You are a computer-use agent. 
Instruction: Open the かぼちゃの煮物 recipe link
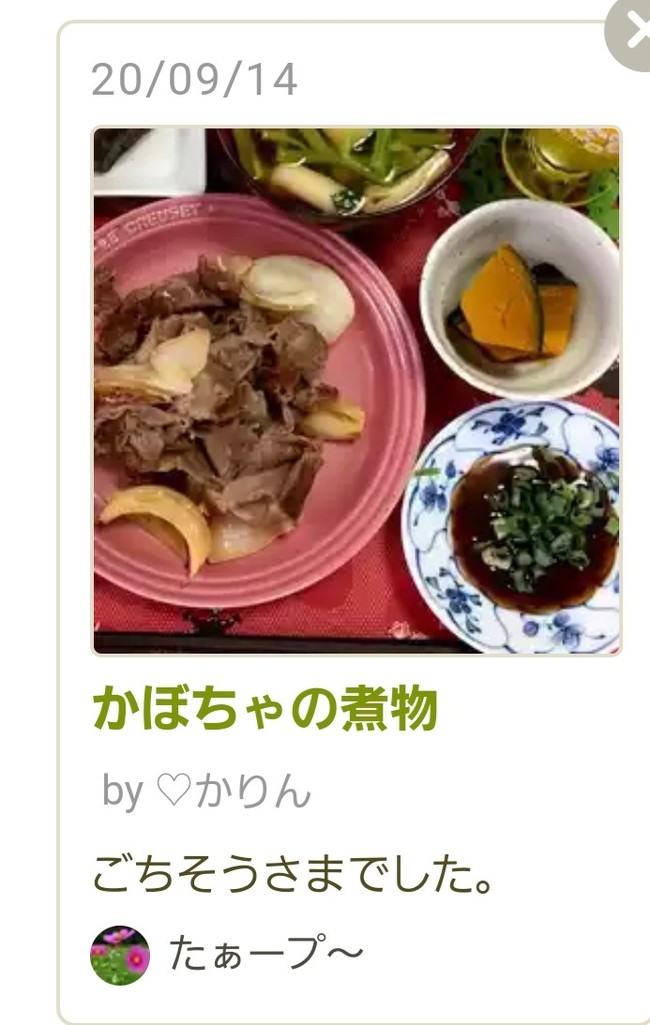click(265, 710)
